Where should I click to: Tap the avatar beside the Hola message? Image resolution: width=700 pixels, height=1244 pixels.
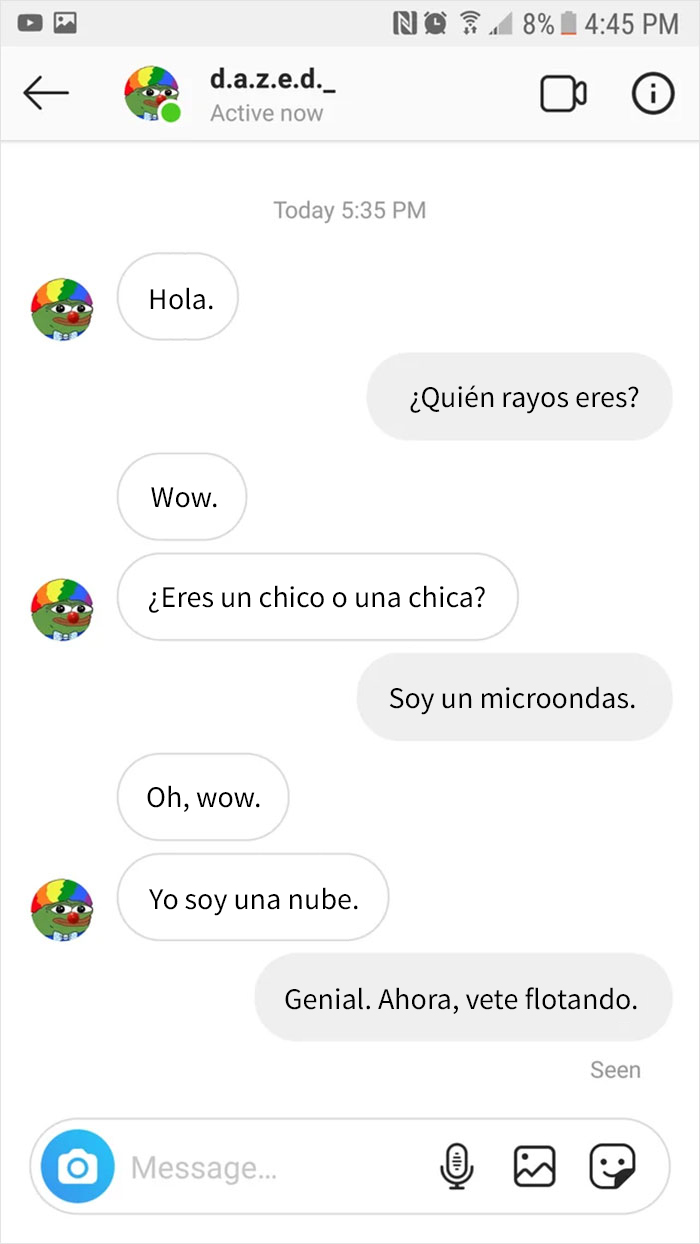(x=62, y=308)
